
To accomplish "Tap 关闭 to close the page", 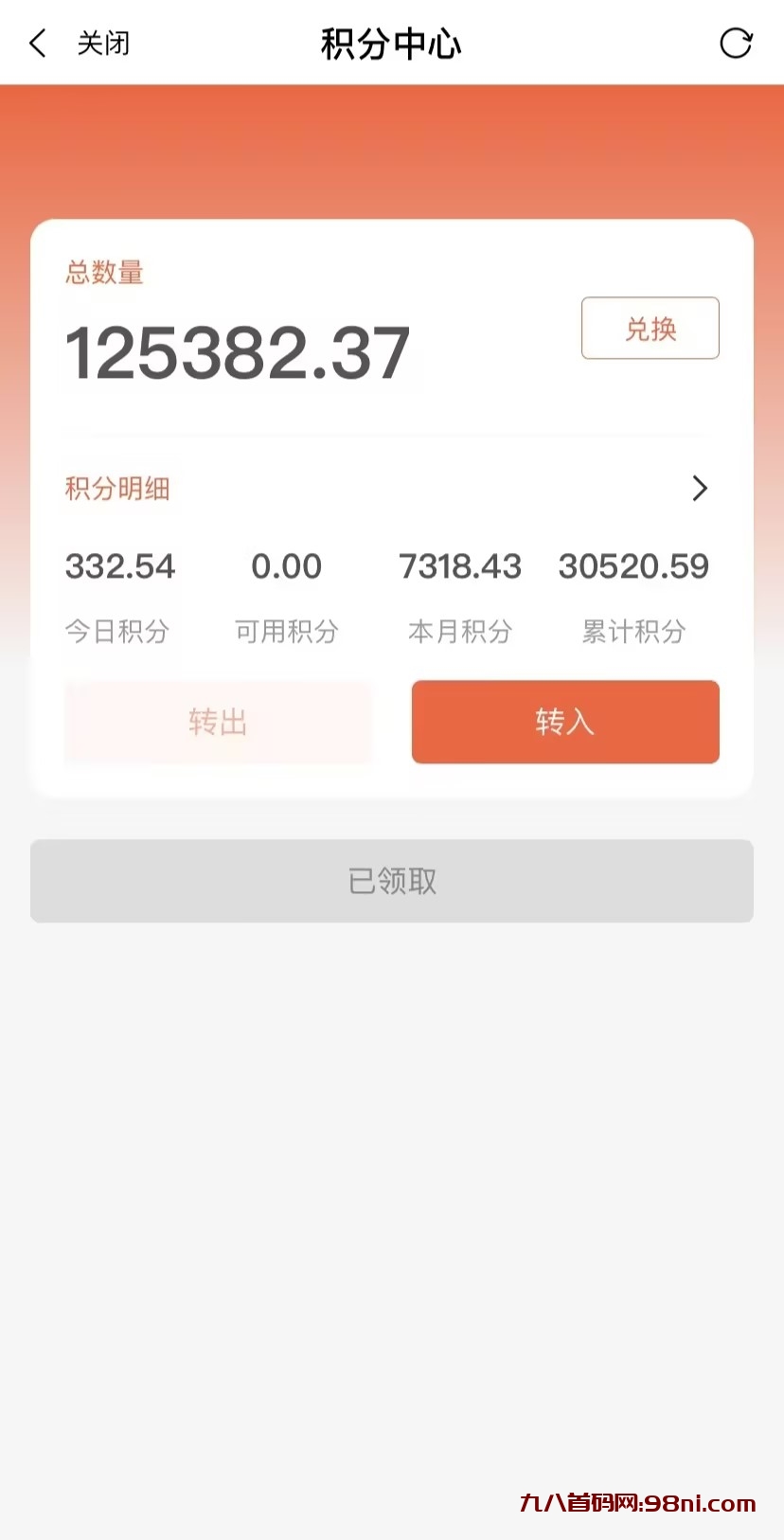I will point(103,44).
